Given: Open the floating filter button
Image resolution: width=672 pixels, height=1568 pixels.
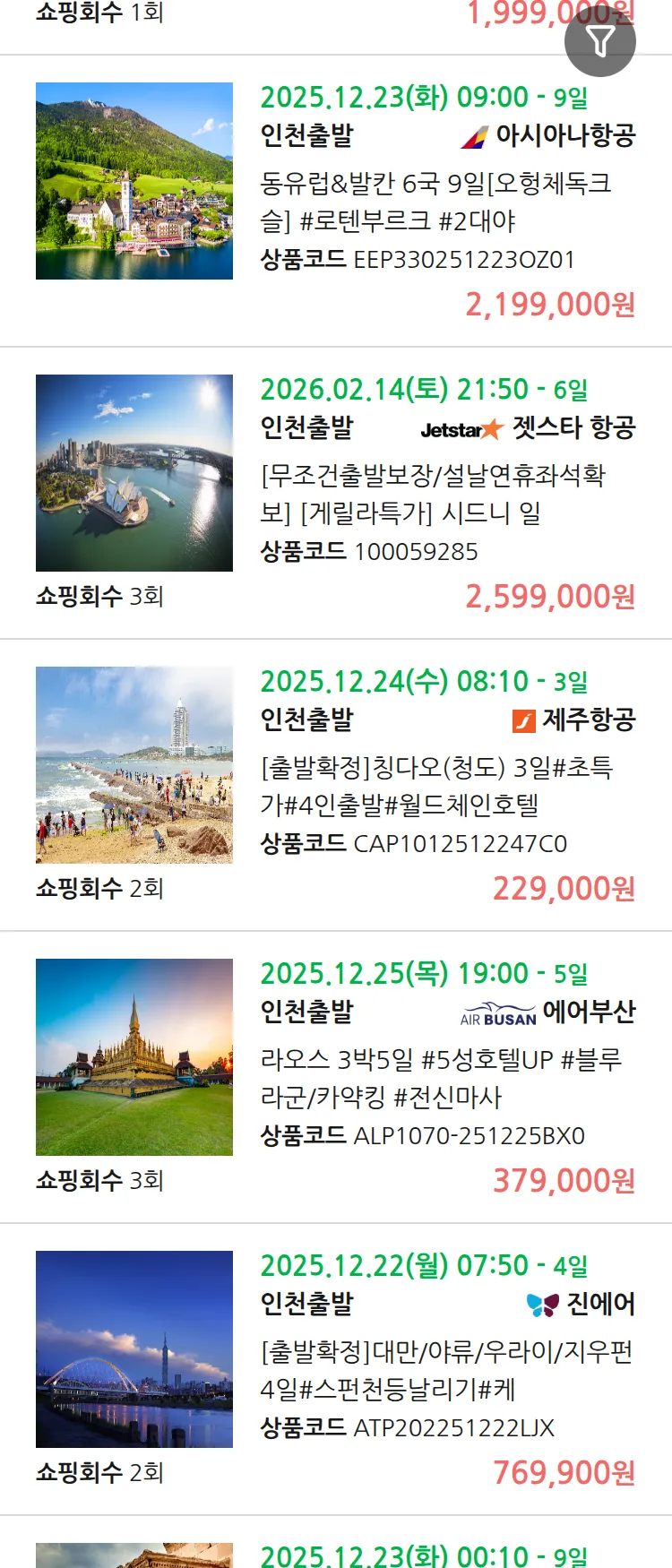Looking at the screenshot, I should [x=599, y=41].
